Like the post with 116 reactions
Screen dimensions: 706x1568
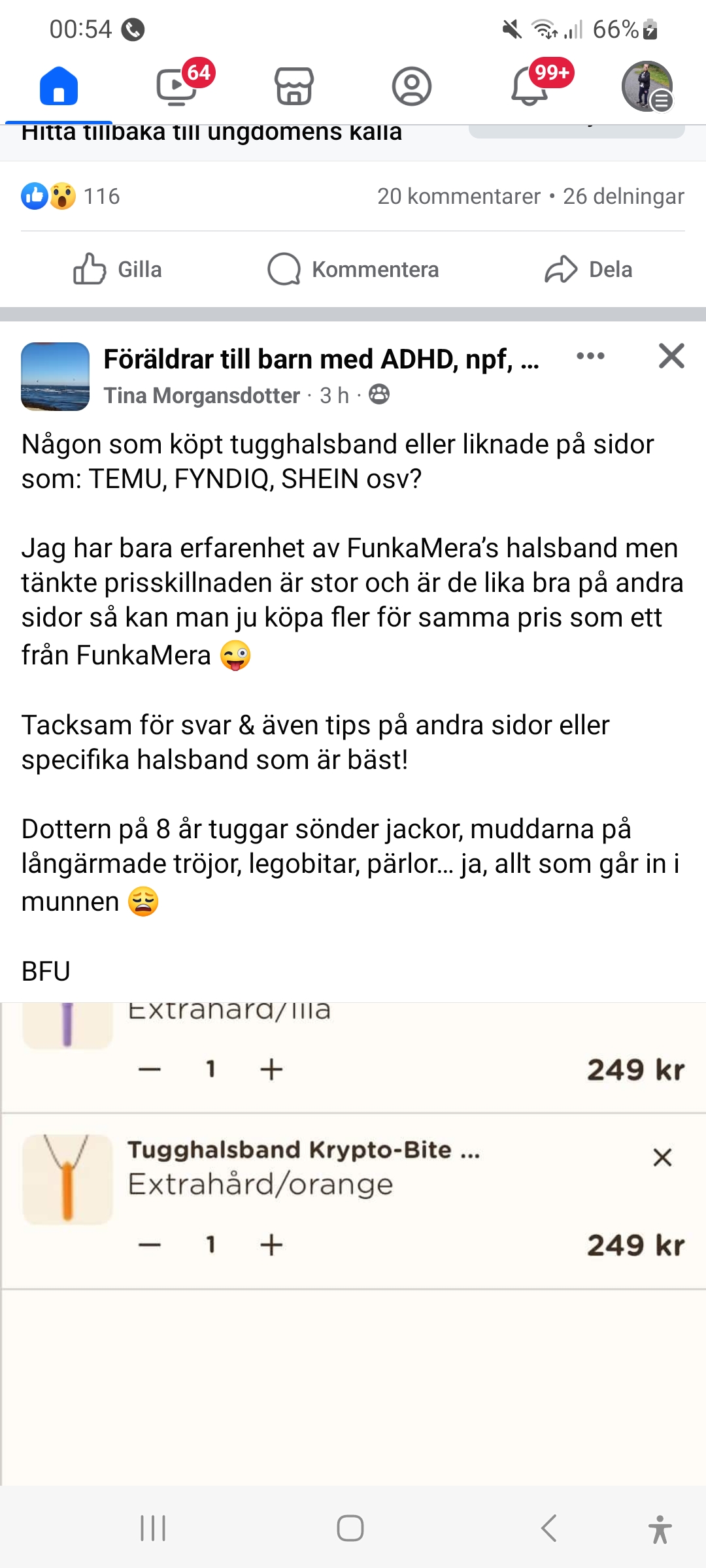tap(118, 269)
